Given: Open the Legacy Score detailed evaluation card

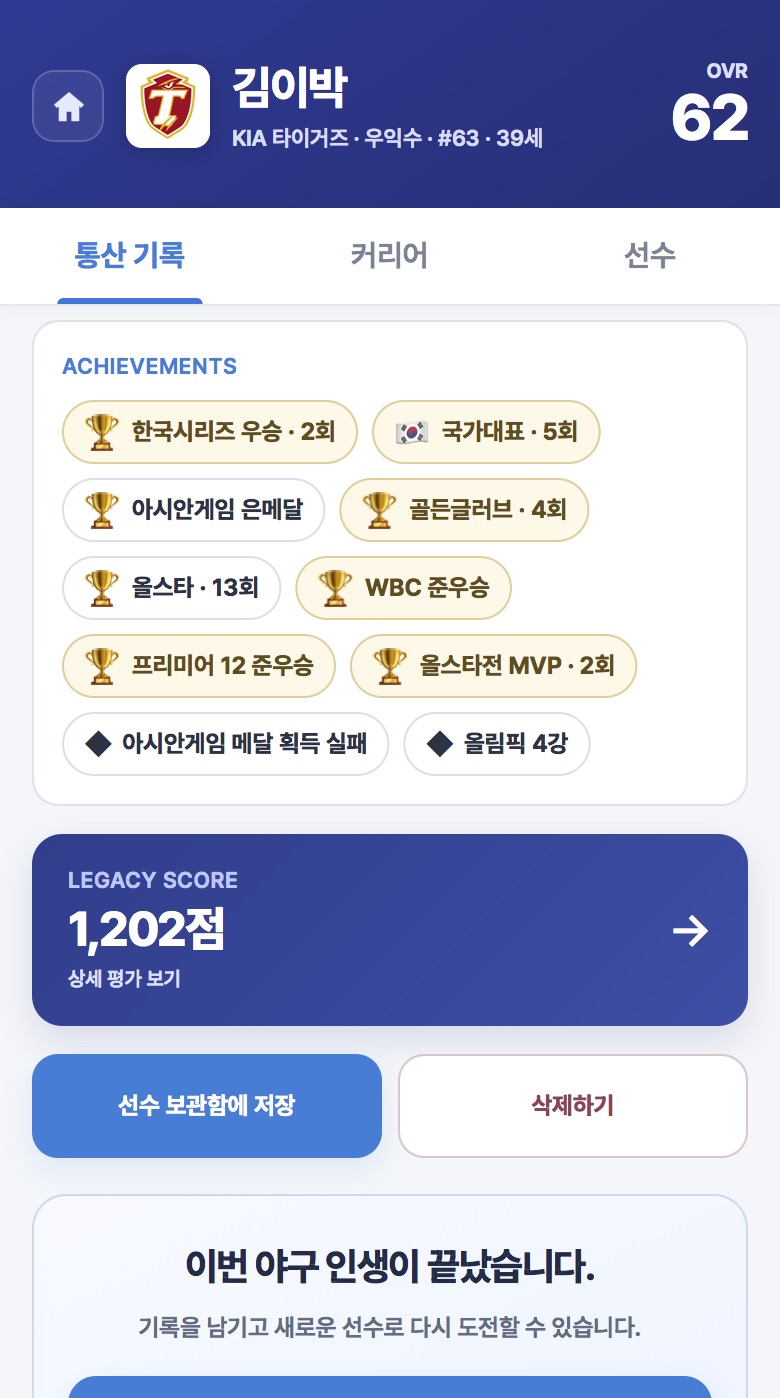Looking at the screenshot, I should 390,930.
